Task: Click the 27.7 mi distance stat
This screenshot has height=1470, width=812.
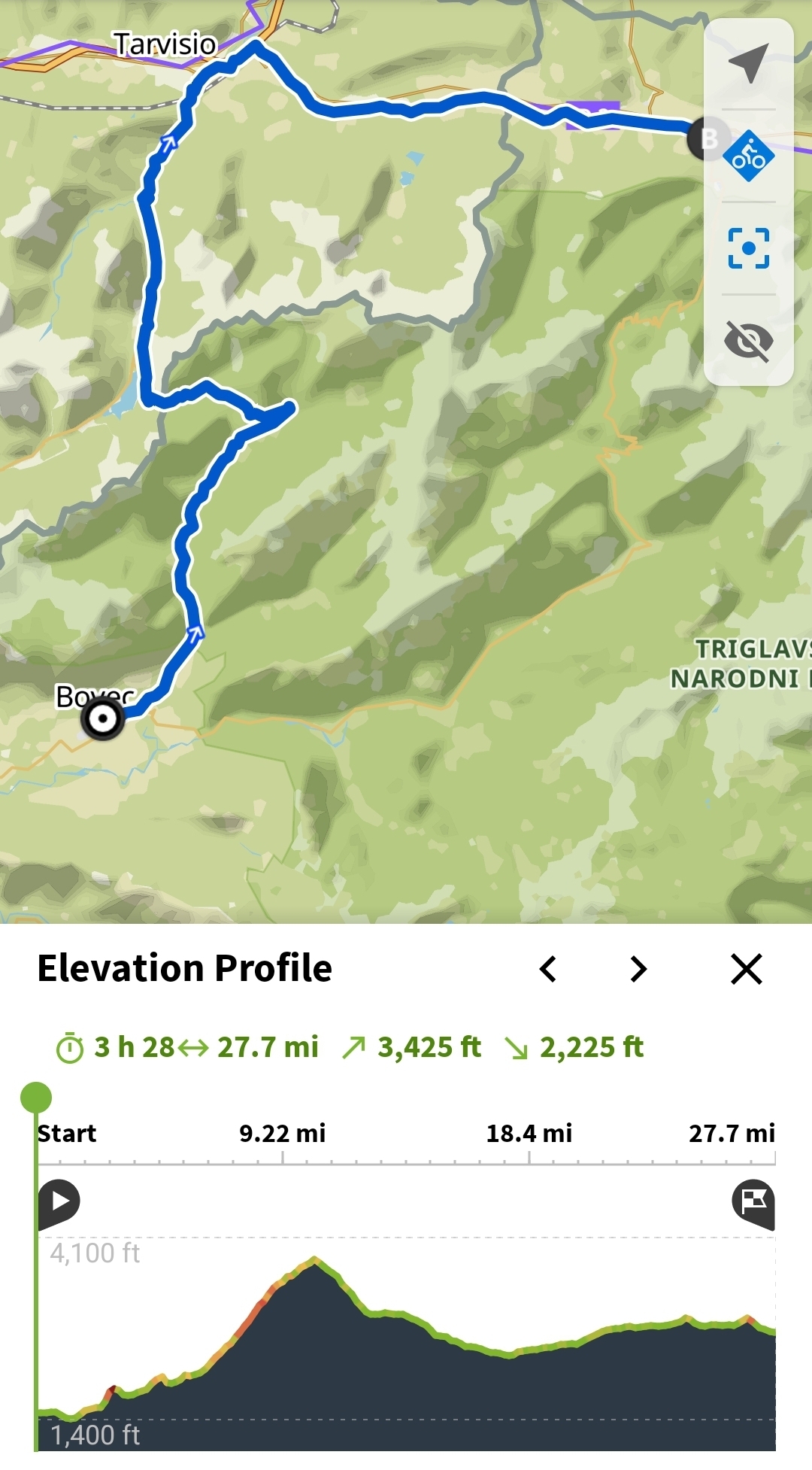Action: (267, 1046)
